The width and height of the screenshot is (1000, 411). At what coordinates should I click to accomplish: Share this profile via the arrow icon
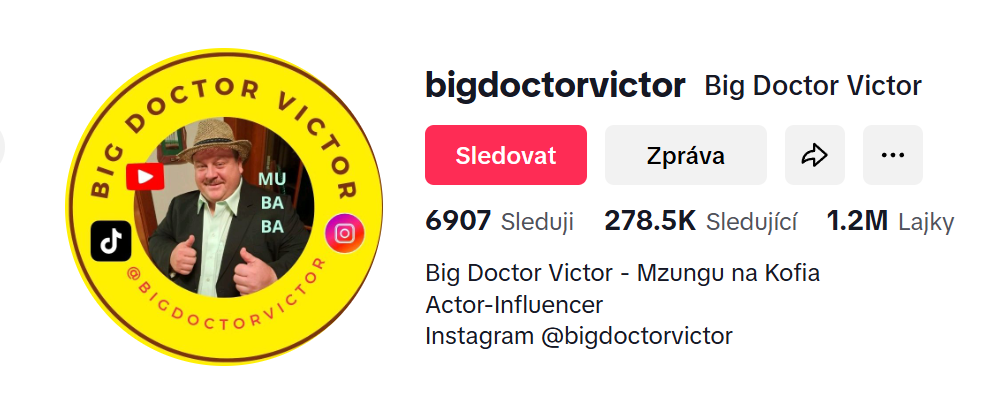coord(815,155)
